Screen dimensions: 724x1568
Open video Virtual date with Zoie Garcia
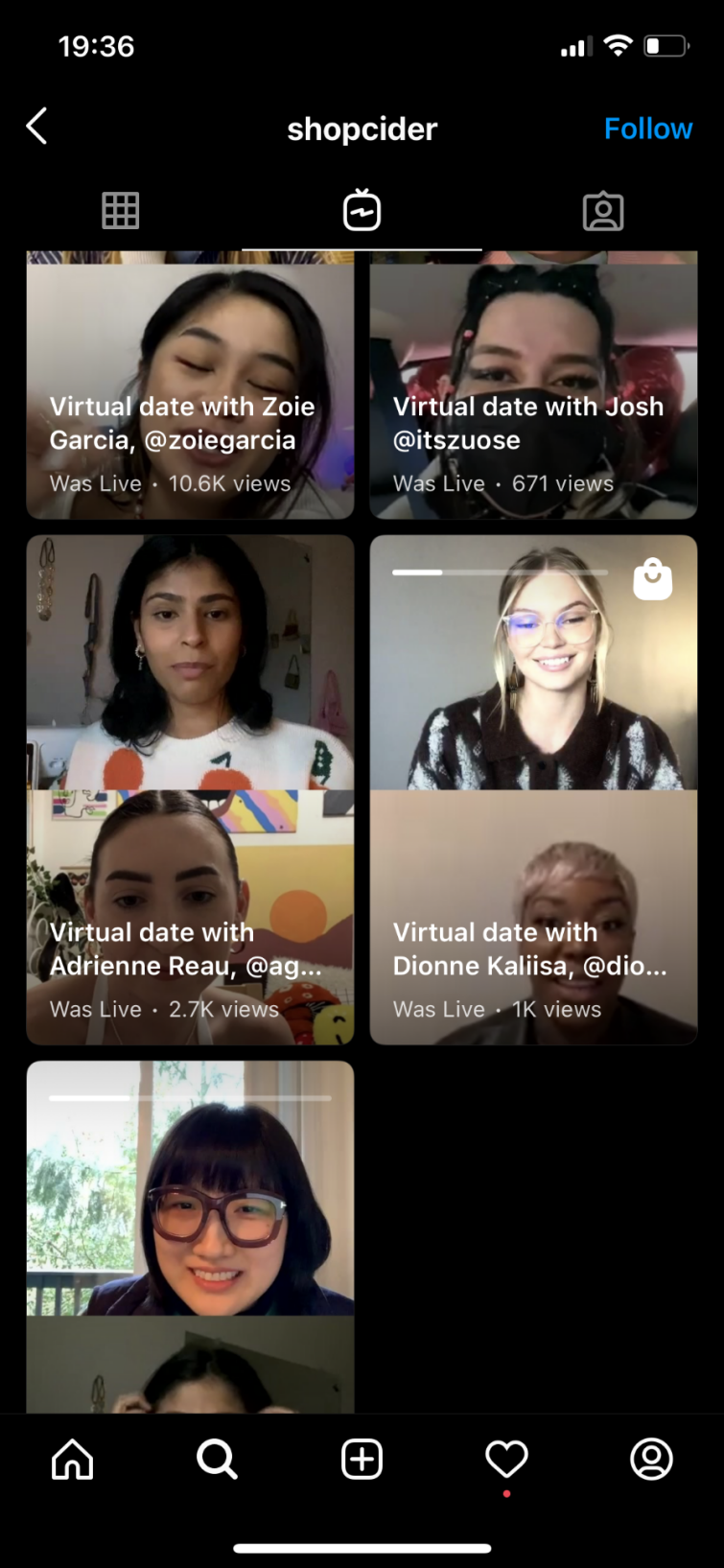190,388
